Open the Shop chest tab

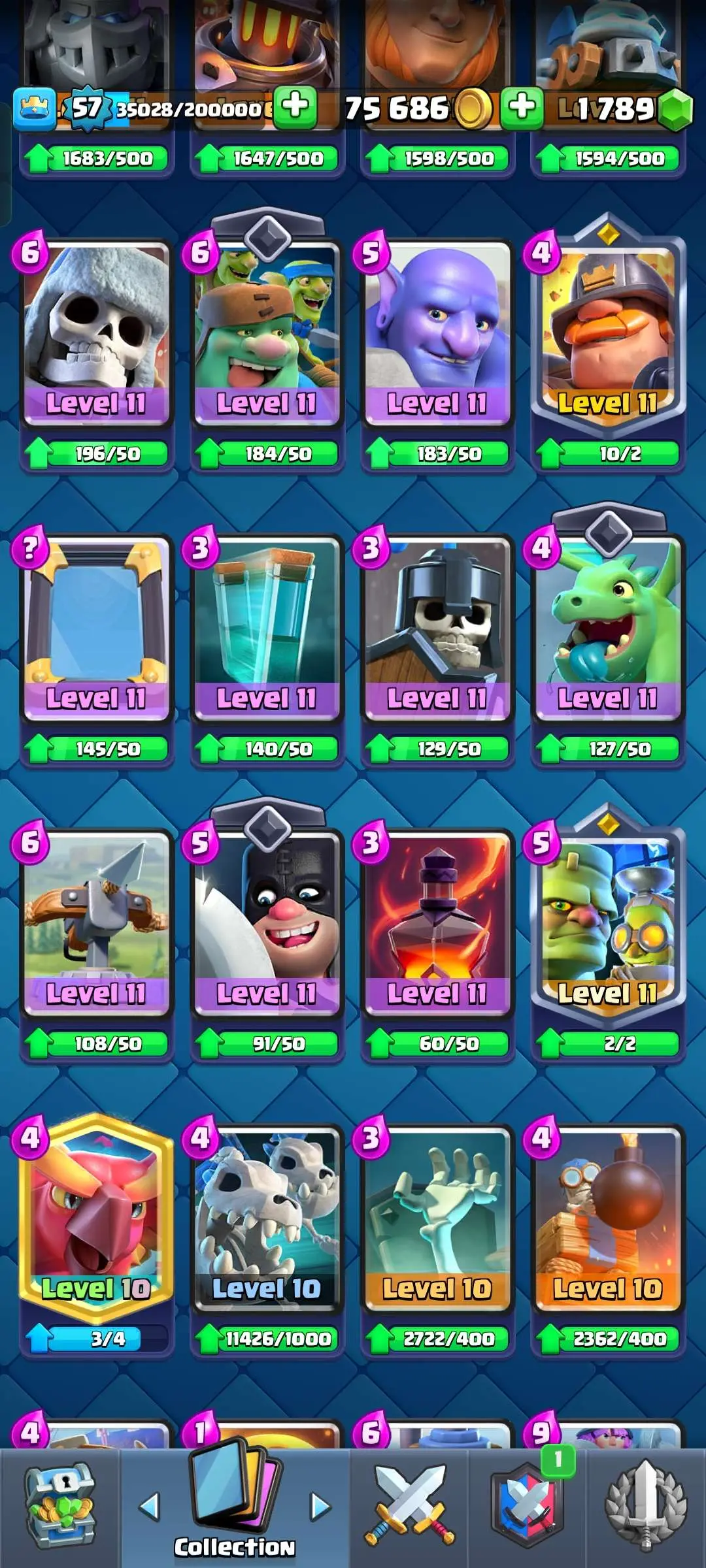(59, 1505)
